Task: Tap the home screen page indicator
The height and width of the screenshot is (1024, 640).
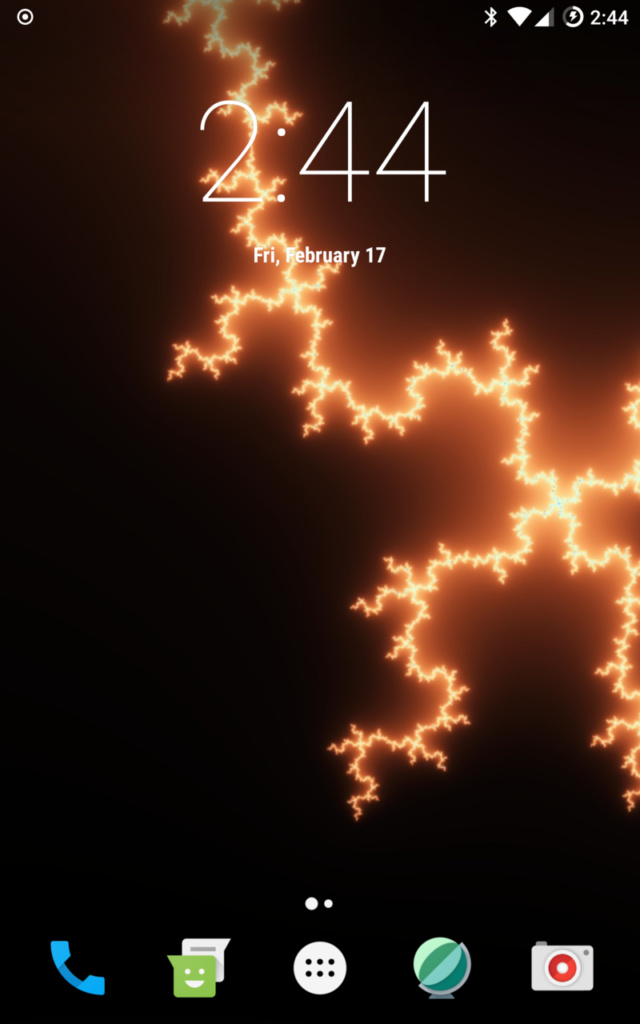Action: click(x=319, y=903)
